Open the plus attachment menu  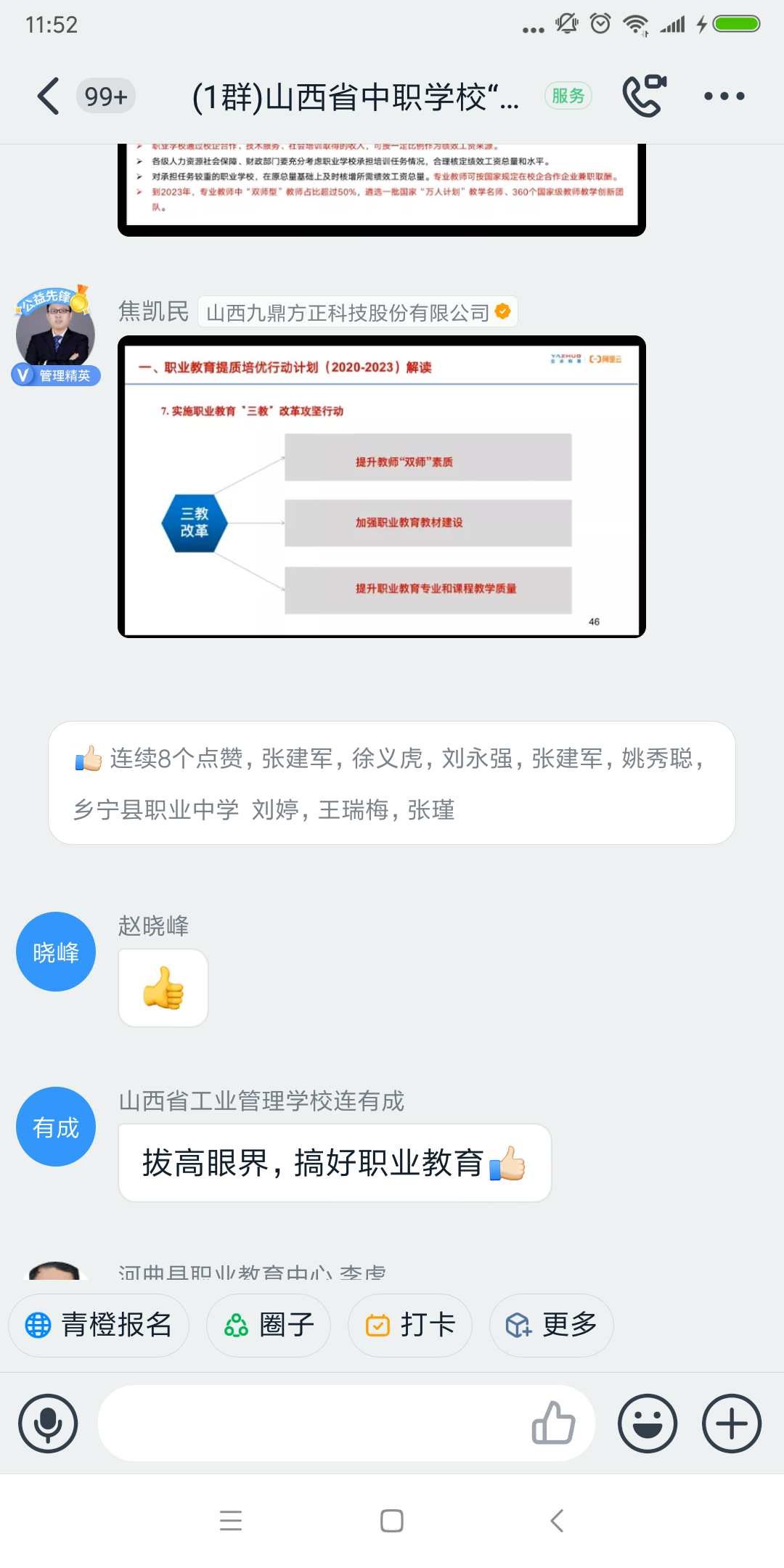coord(731,1424)
